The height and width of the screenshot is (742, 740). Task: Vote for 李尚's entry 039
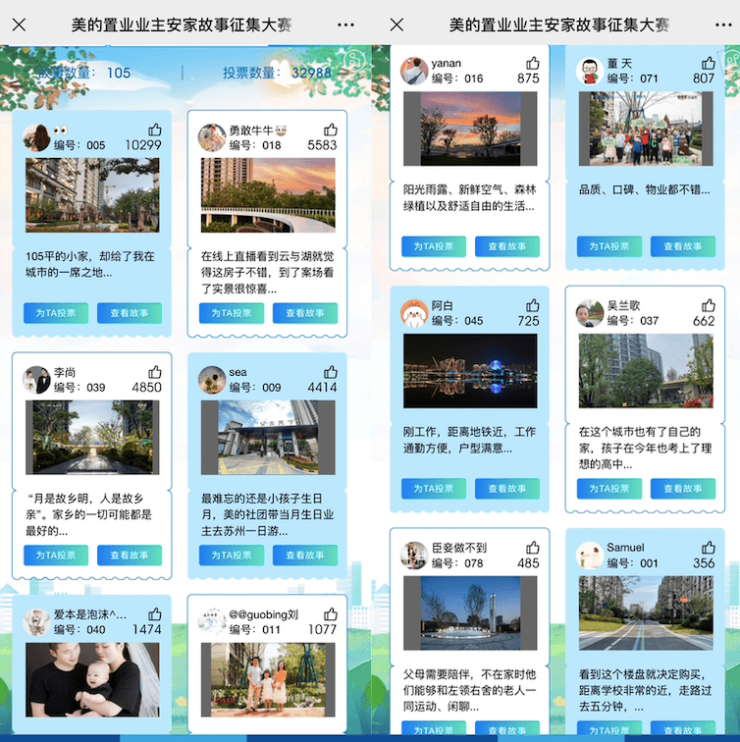(x=56, y=555)
